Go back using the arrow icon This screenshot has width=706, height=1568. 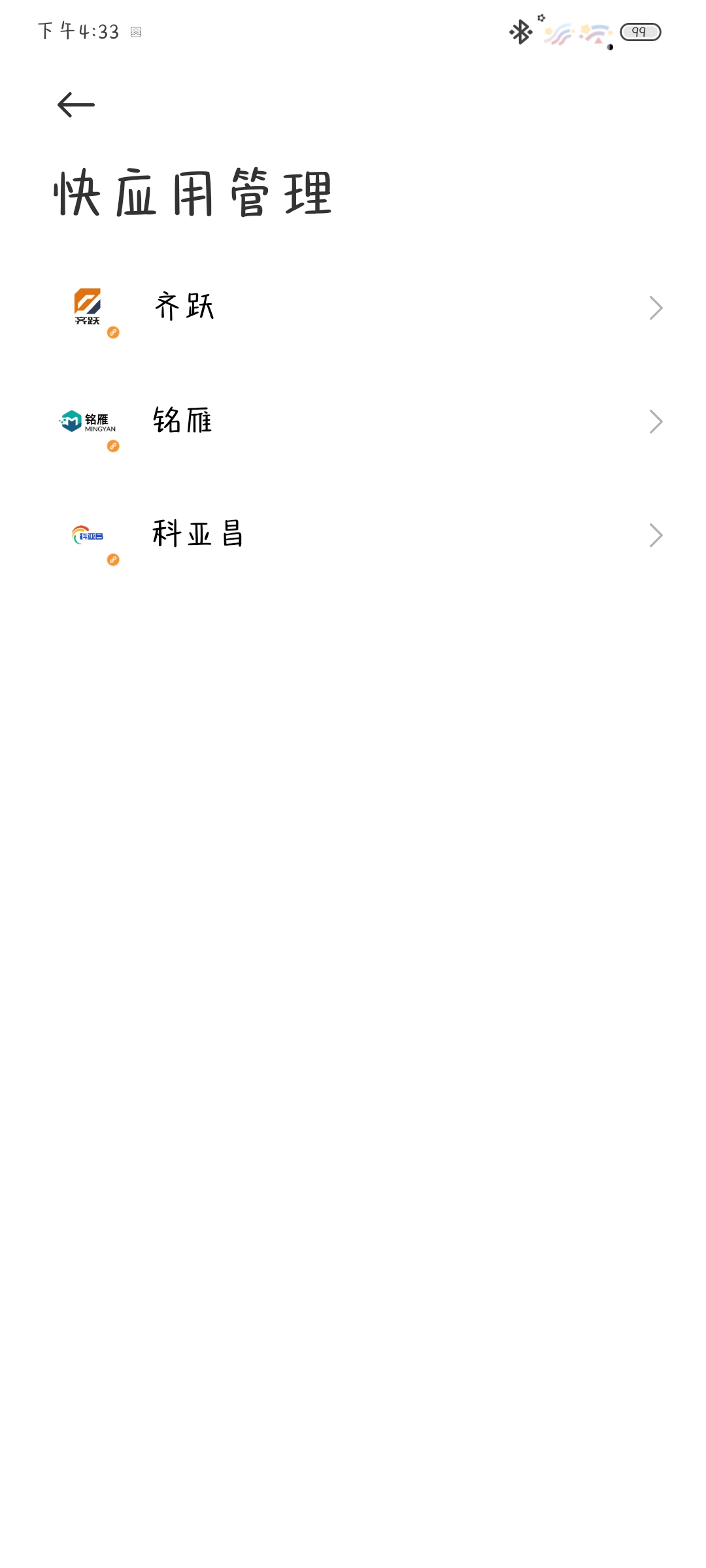(76, 105)
